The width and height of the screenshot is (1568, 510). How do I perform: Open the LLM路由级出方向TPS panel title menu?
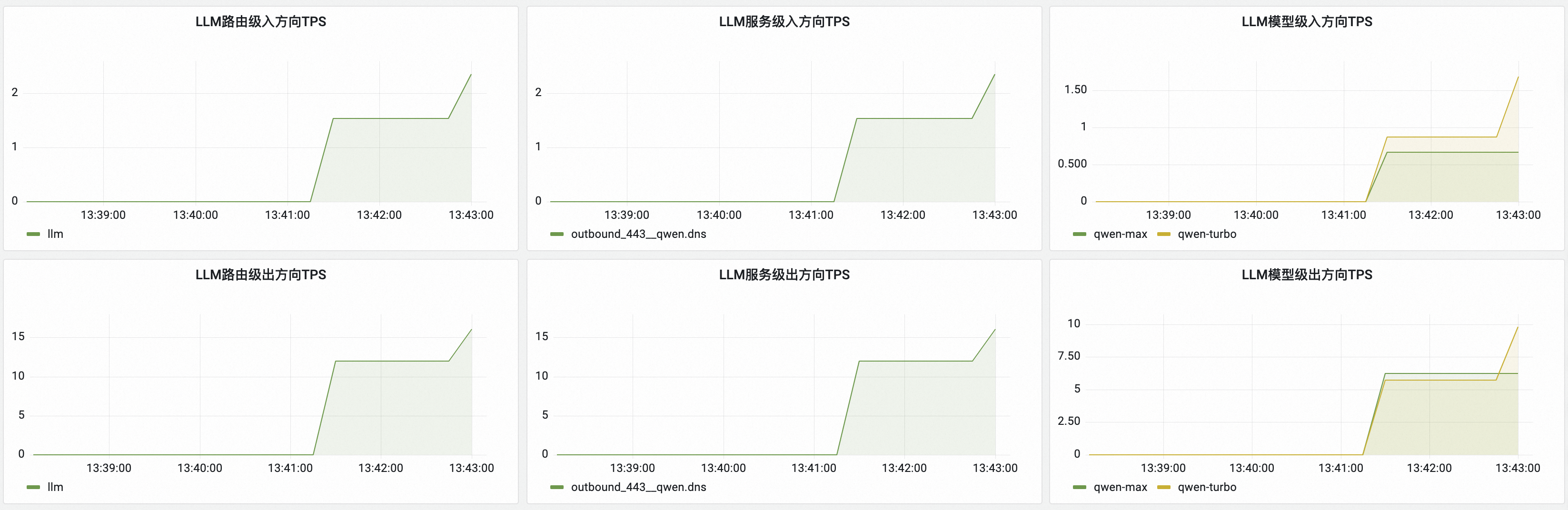coord(260,275)
